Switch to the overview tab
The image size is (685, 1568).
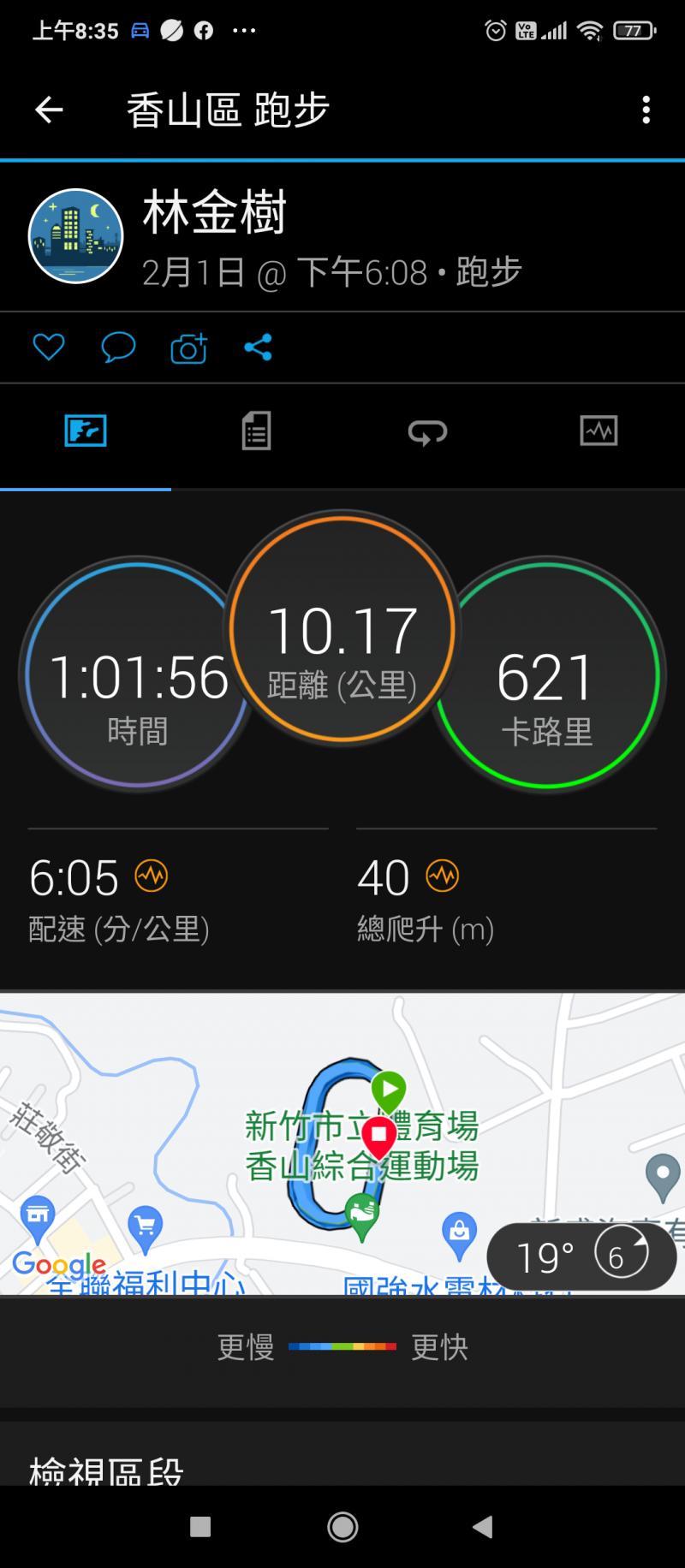click(86, 431)
